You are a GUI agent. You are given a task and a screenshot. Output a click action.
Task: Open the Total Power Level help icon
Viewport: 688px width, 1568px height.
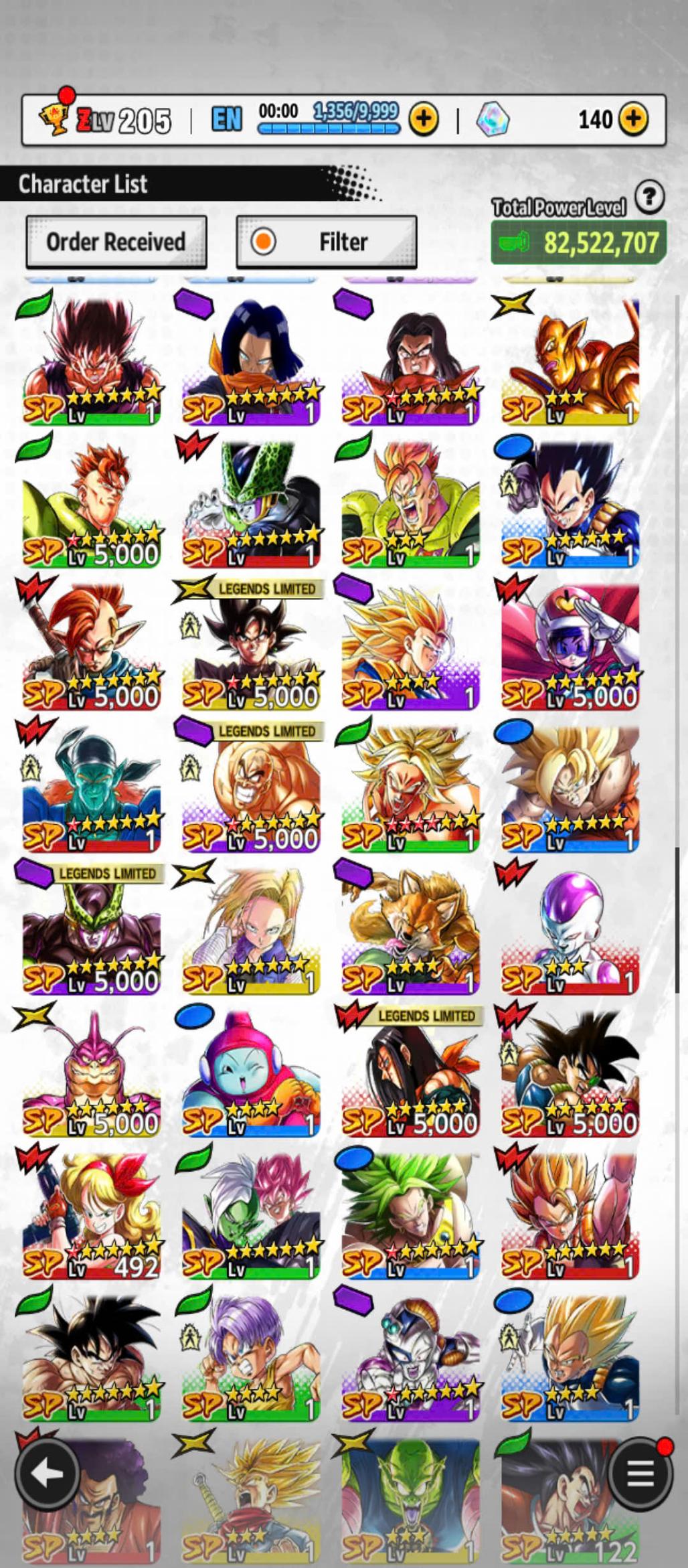pos(649,198)
